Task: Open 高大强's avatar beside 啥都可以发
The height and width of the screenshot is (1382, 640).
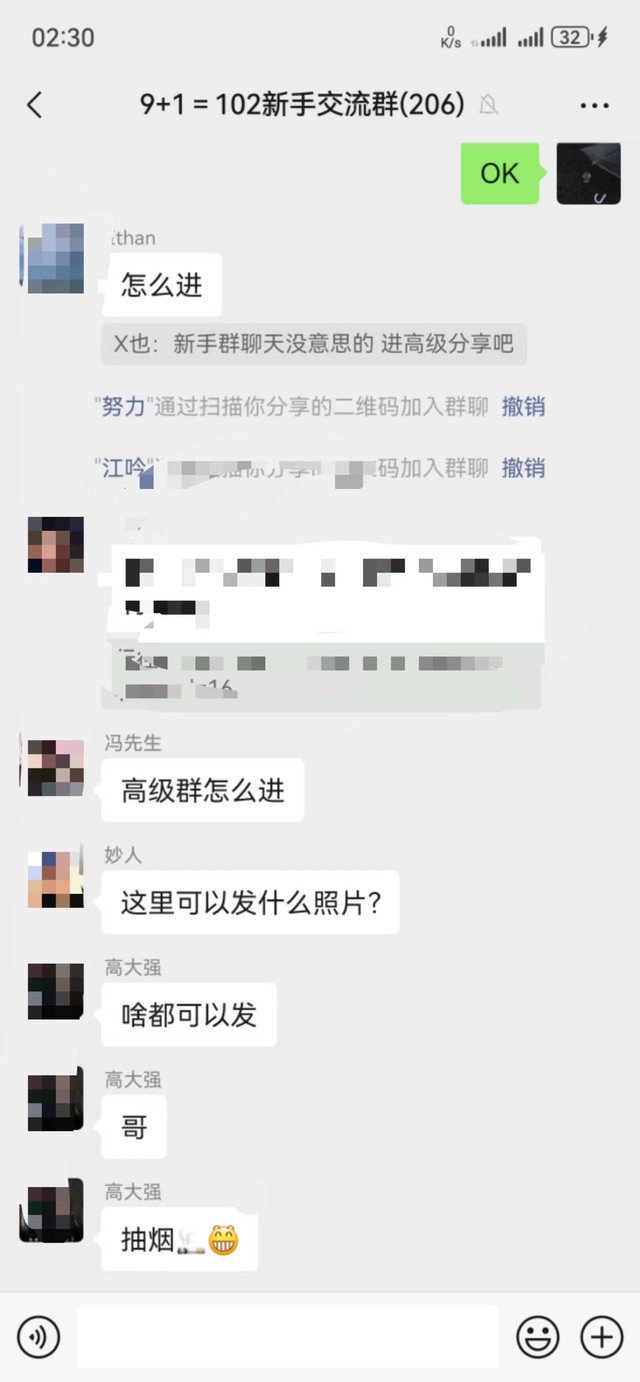Action: tap(55, 991)
